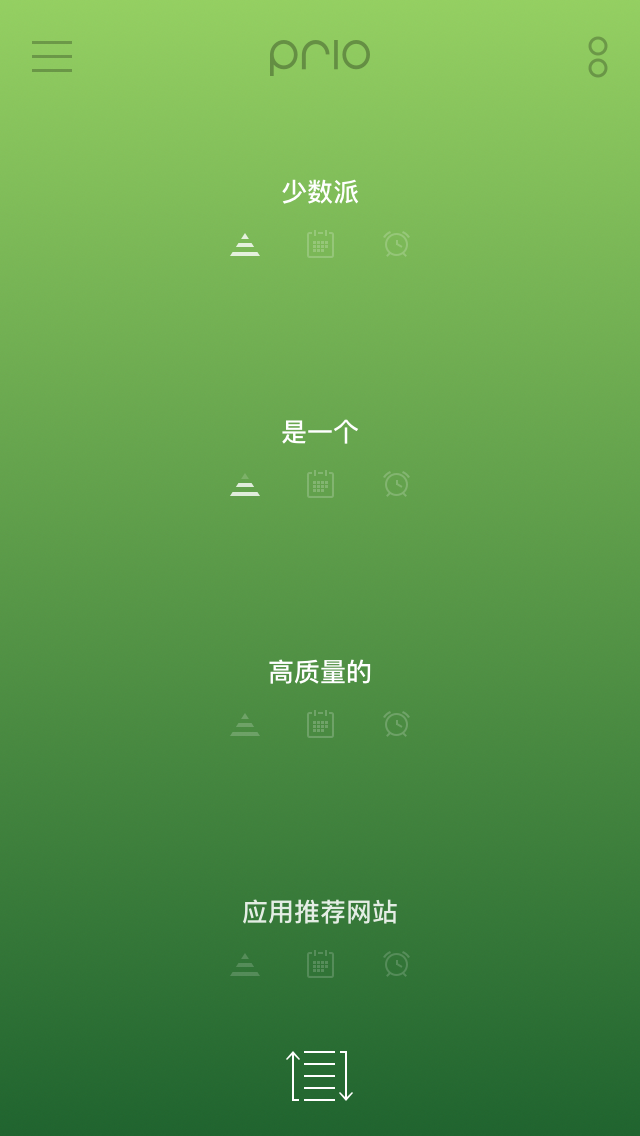This screenshot has height=1136, width=640.
Task: Open calendar for 是一个 task
Action: click(320, 485)
